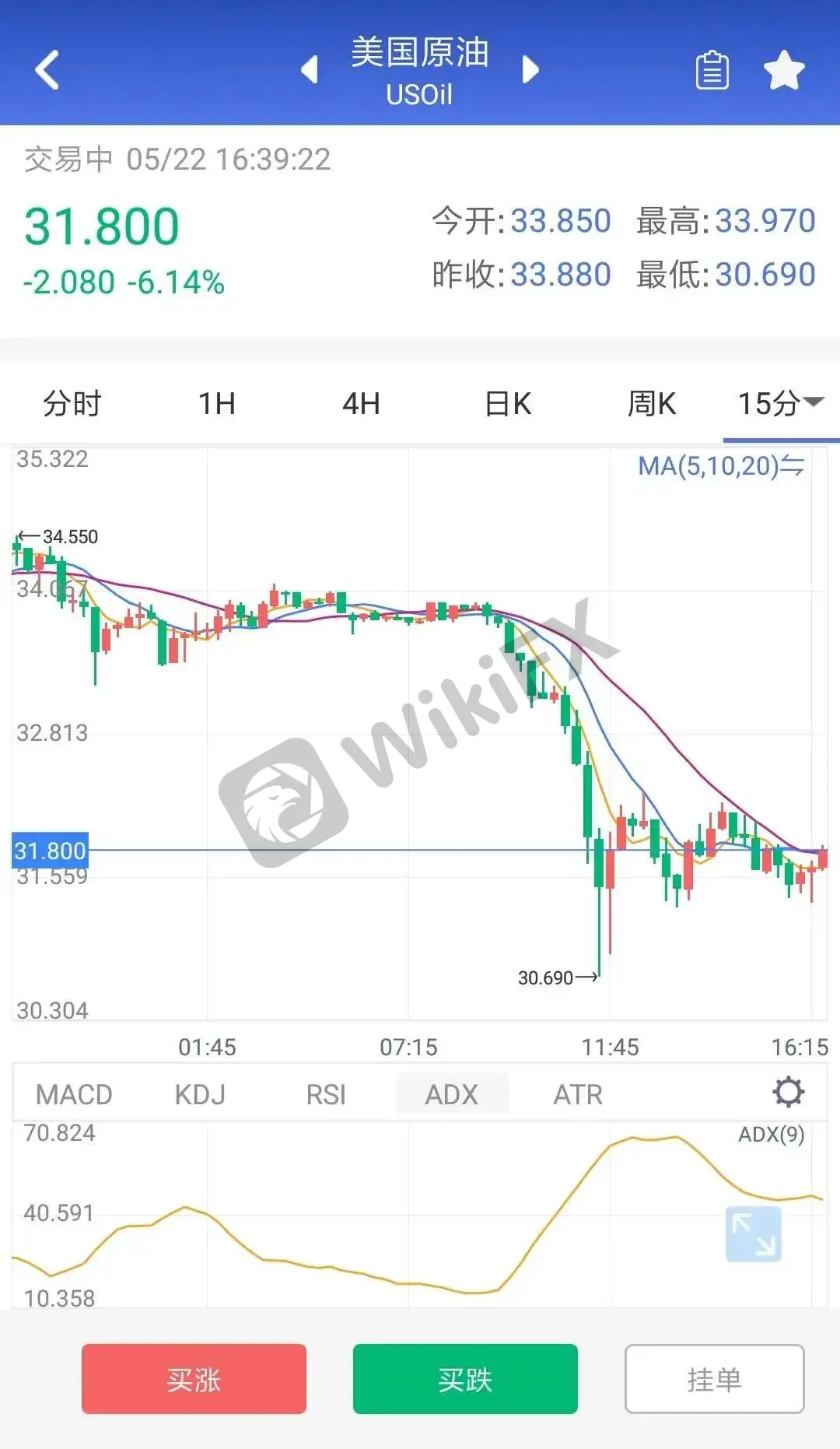Image resolution: width=840 pixels, height=1449 pixels.
Task: Go back using the top-left arrow
Action: coord(47,70)
